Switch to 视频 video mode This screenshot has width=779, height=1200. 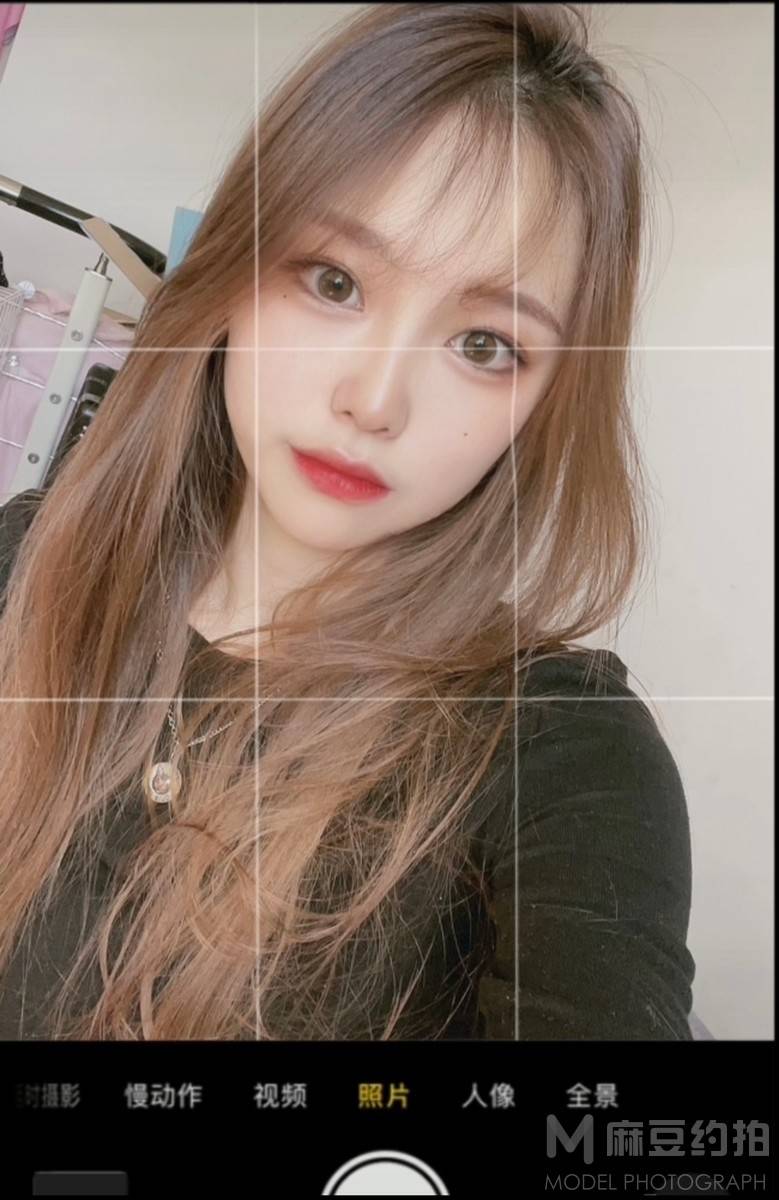(x=280, y=1096)
